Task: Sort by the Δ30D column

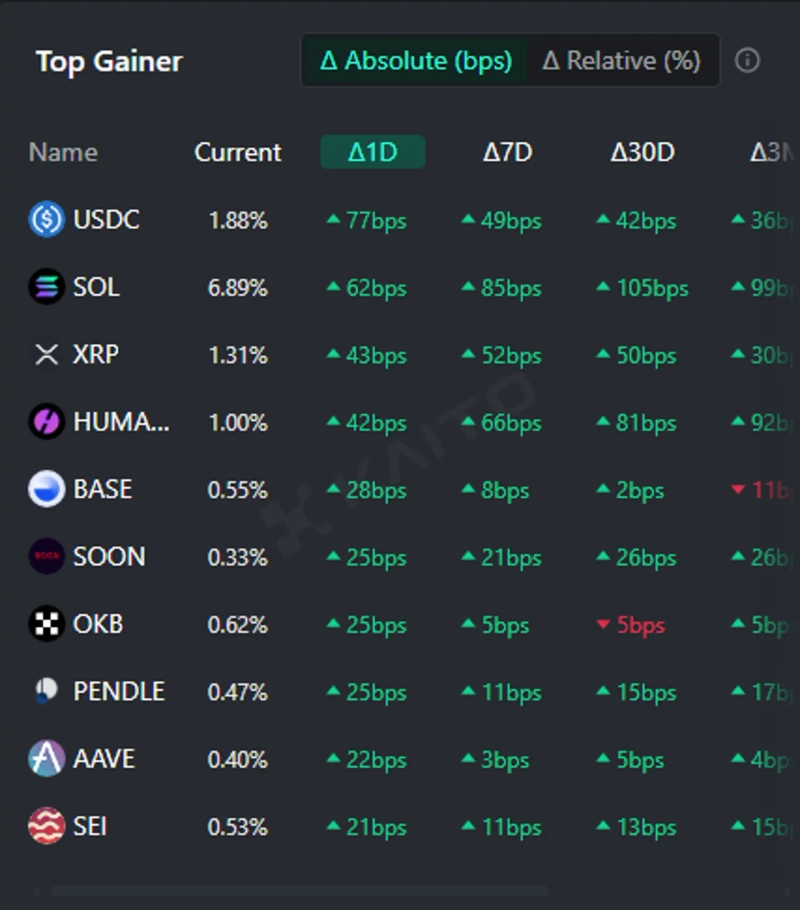Action: point(642,152)
